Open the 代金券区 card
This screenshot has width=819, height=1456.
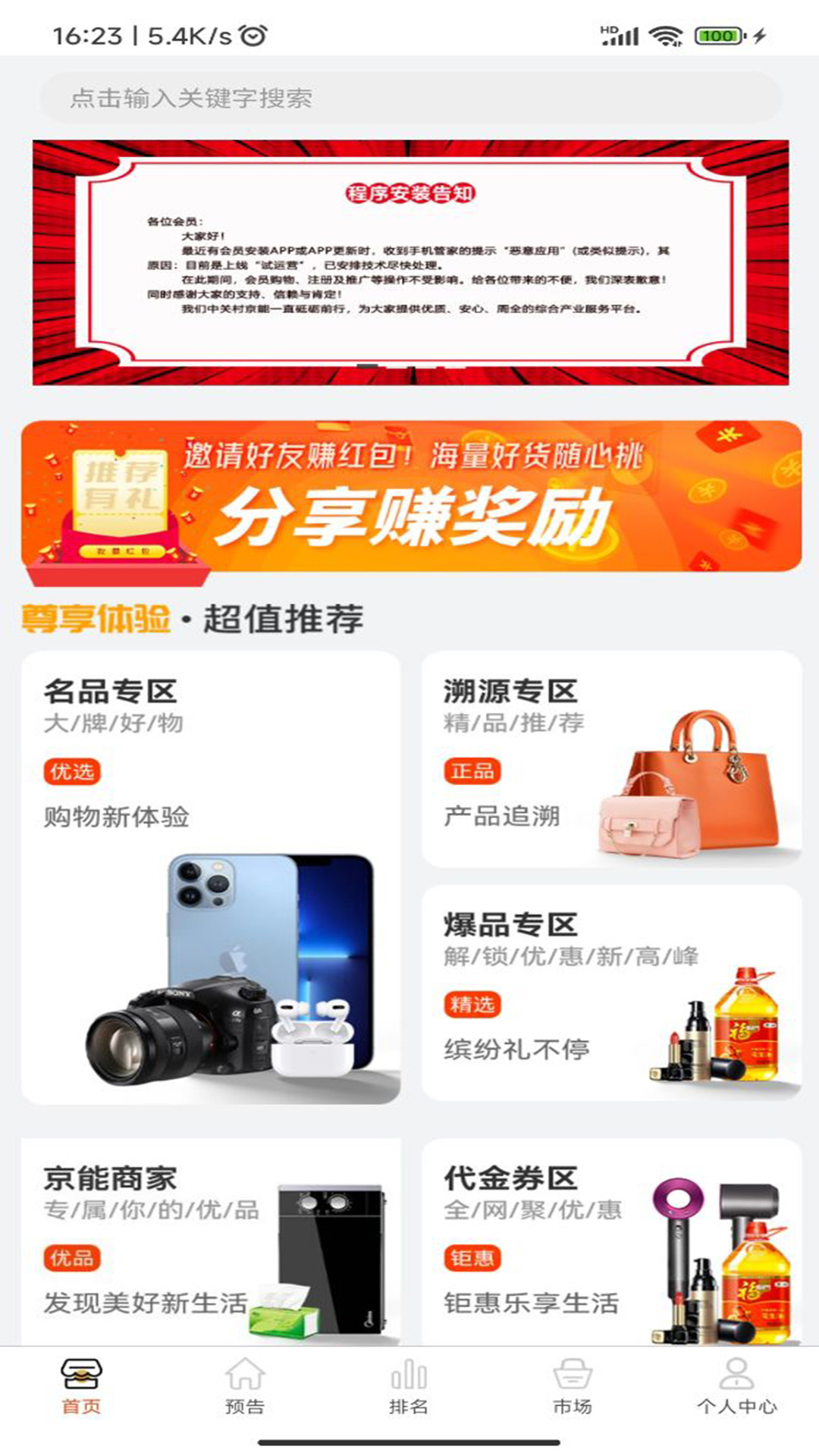click(611, 1241)
